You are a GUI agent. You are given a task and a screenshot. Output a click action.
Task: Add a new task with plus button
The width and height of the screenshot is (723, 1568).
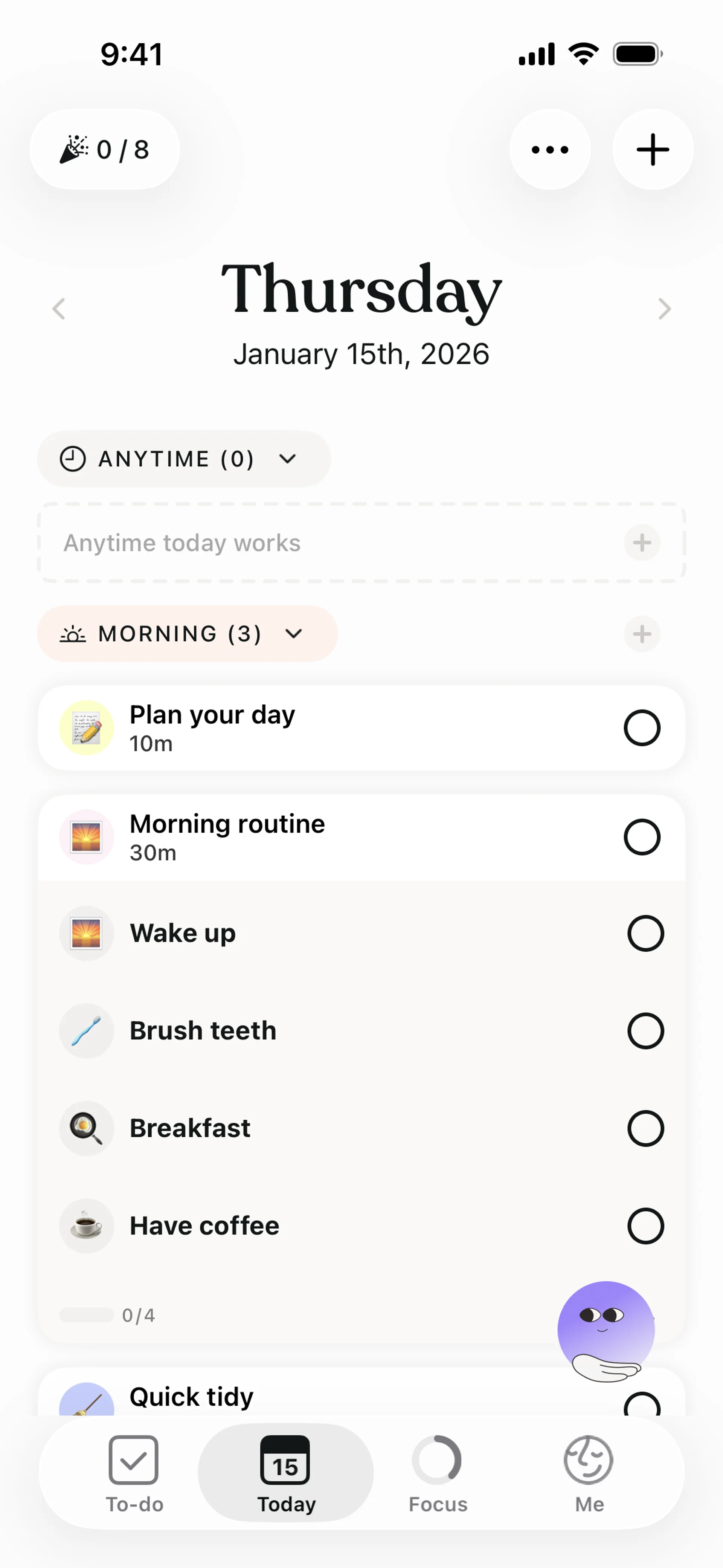(x=653, y=150)
